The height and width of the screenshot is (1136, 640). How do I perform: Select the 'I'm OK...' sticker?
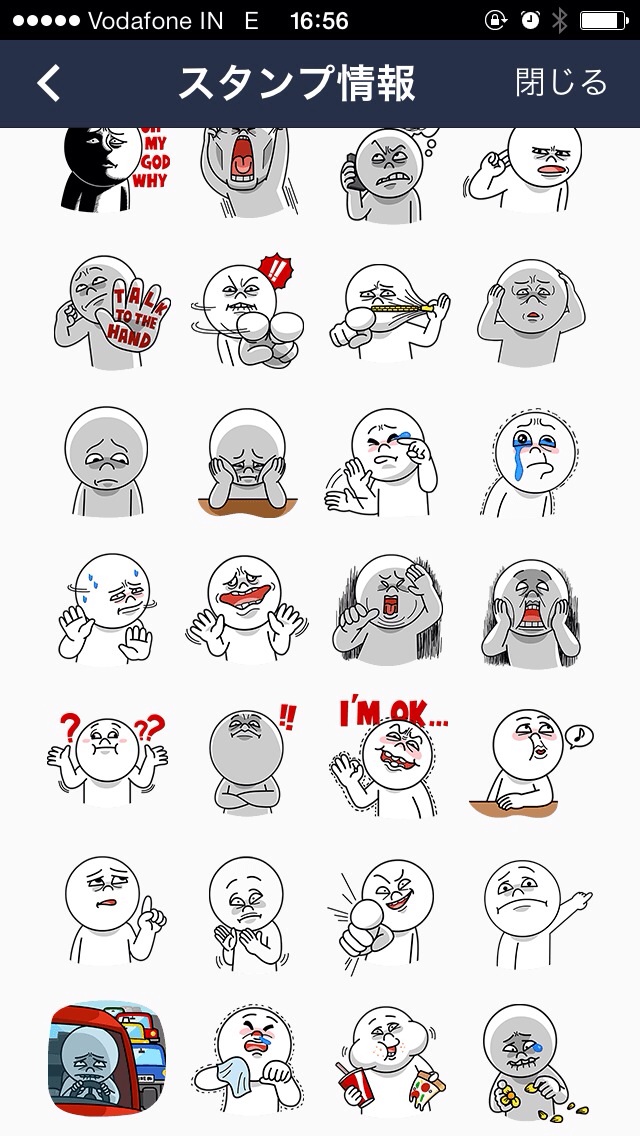click(390, 756)
